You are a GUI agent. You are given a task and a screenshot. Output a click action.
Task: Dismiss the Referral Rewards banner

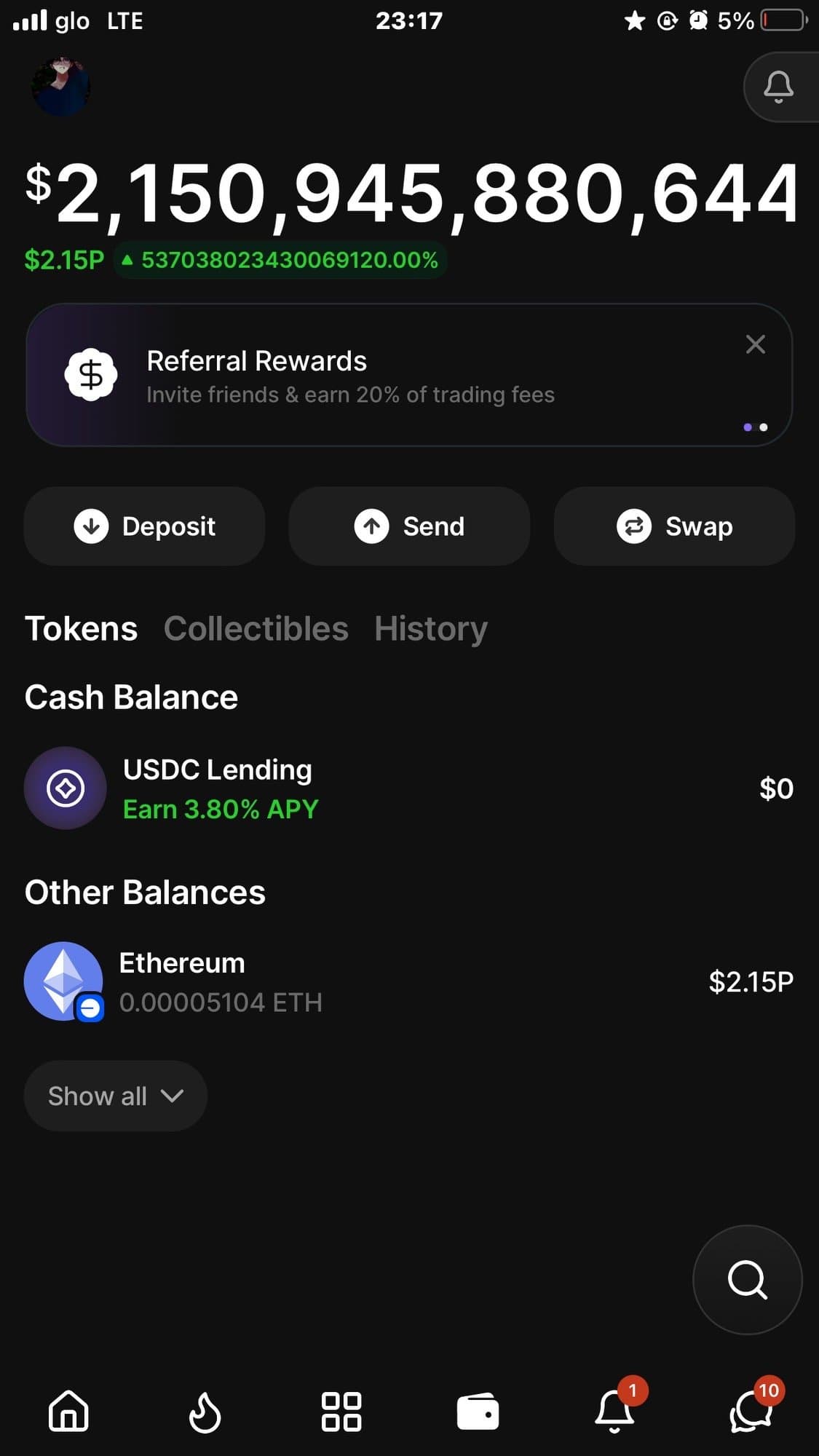755,344
